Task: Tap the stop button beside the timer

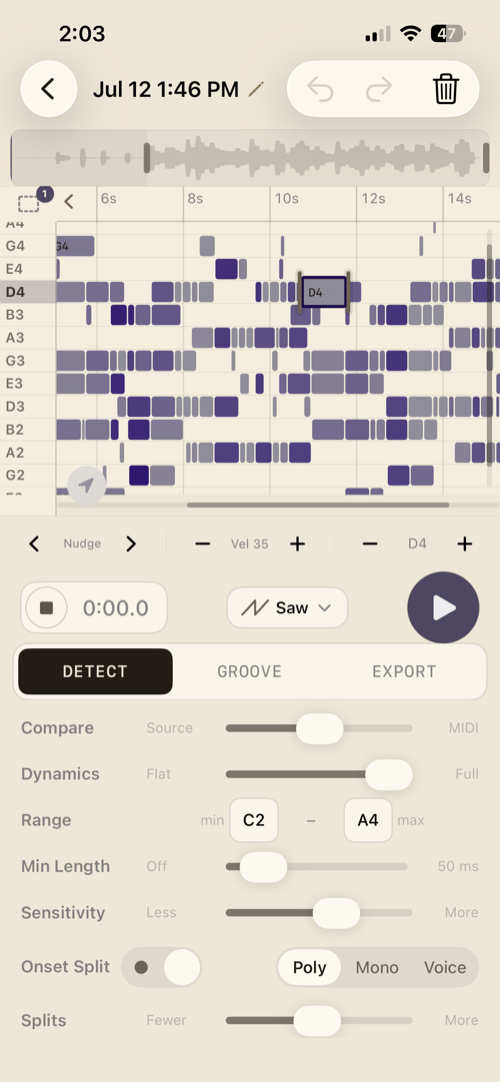Action: [46, 608]
